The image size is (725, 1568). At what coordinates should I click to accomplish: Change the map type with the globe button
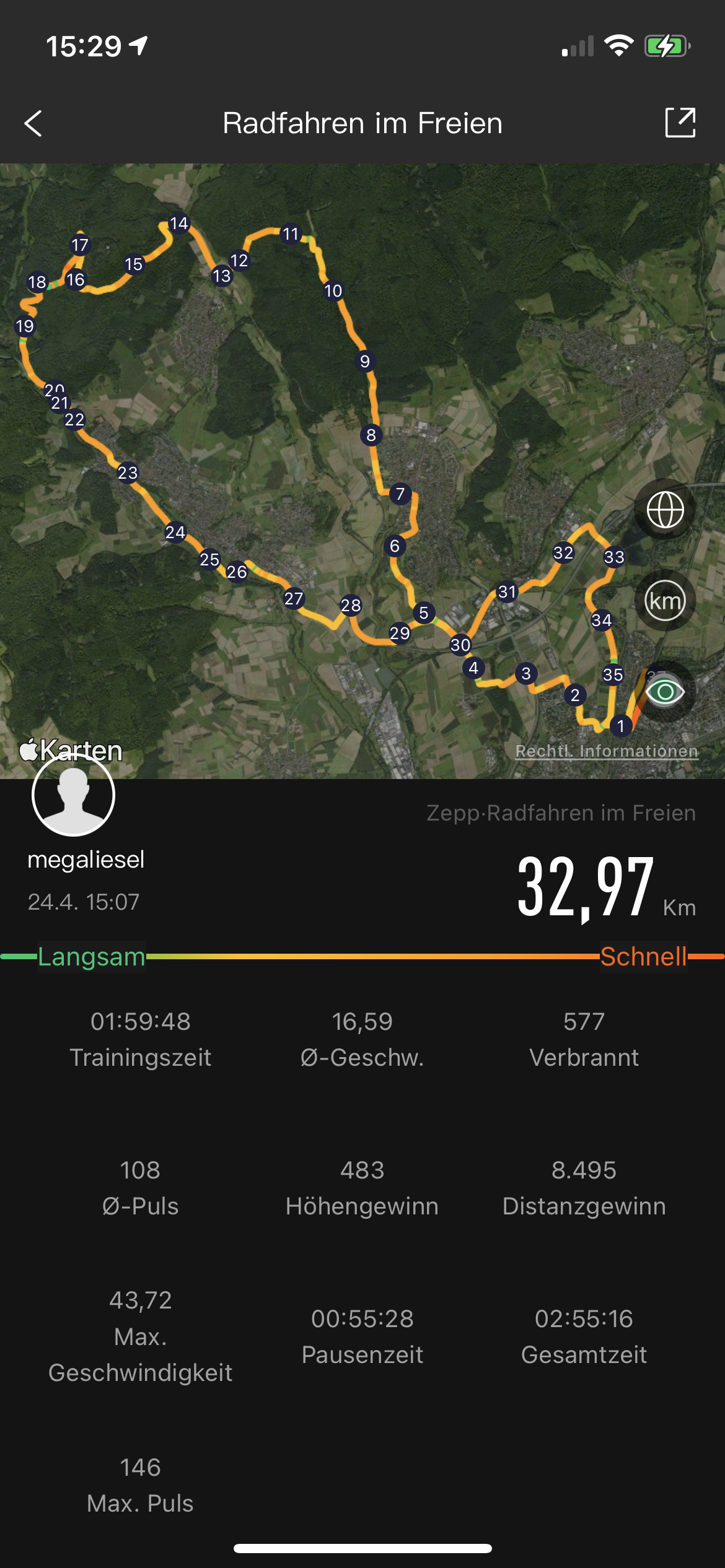click(665, 510)
